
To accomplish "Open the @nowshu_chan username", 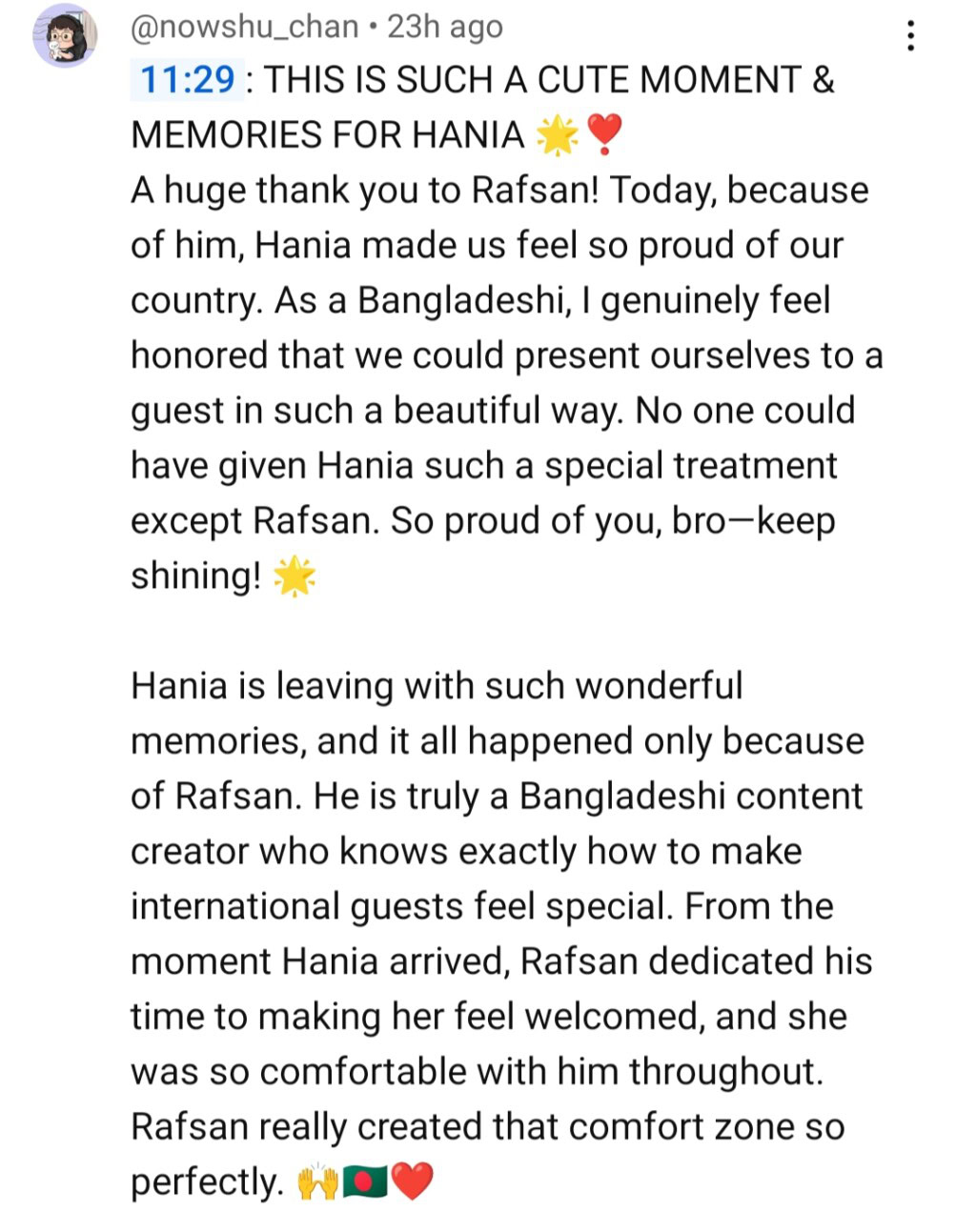I will pyautogui.click(x=244, y=27).
